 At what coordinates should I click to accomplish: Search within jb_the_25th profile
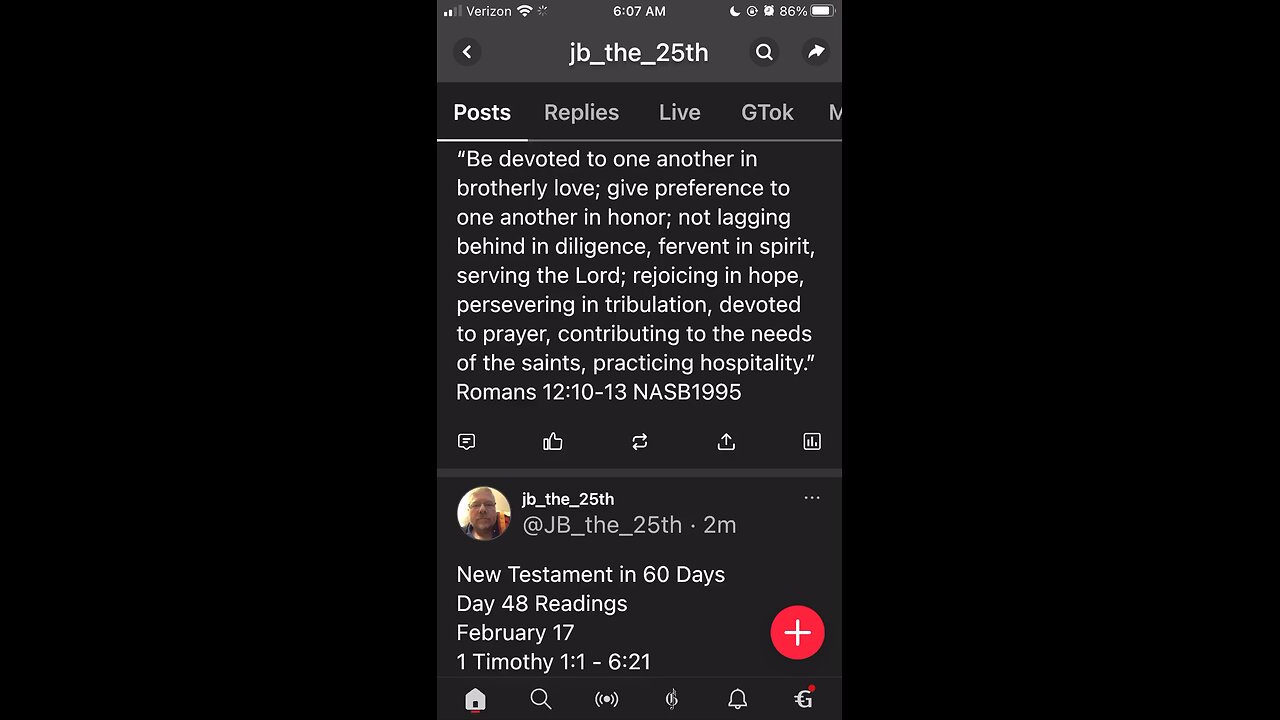[x=764, y=52]
